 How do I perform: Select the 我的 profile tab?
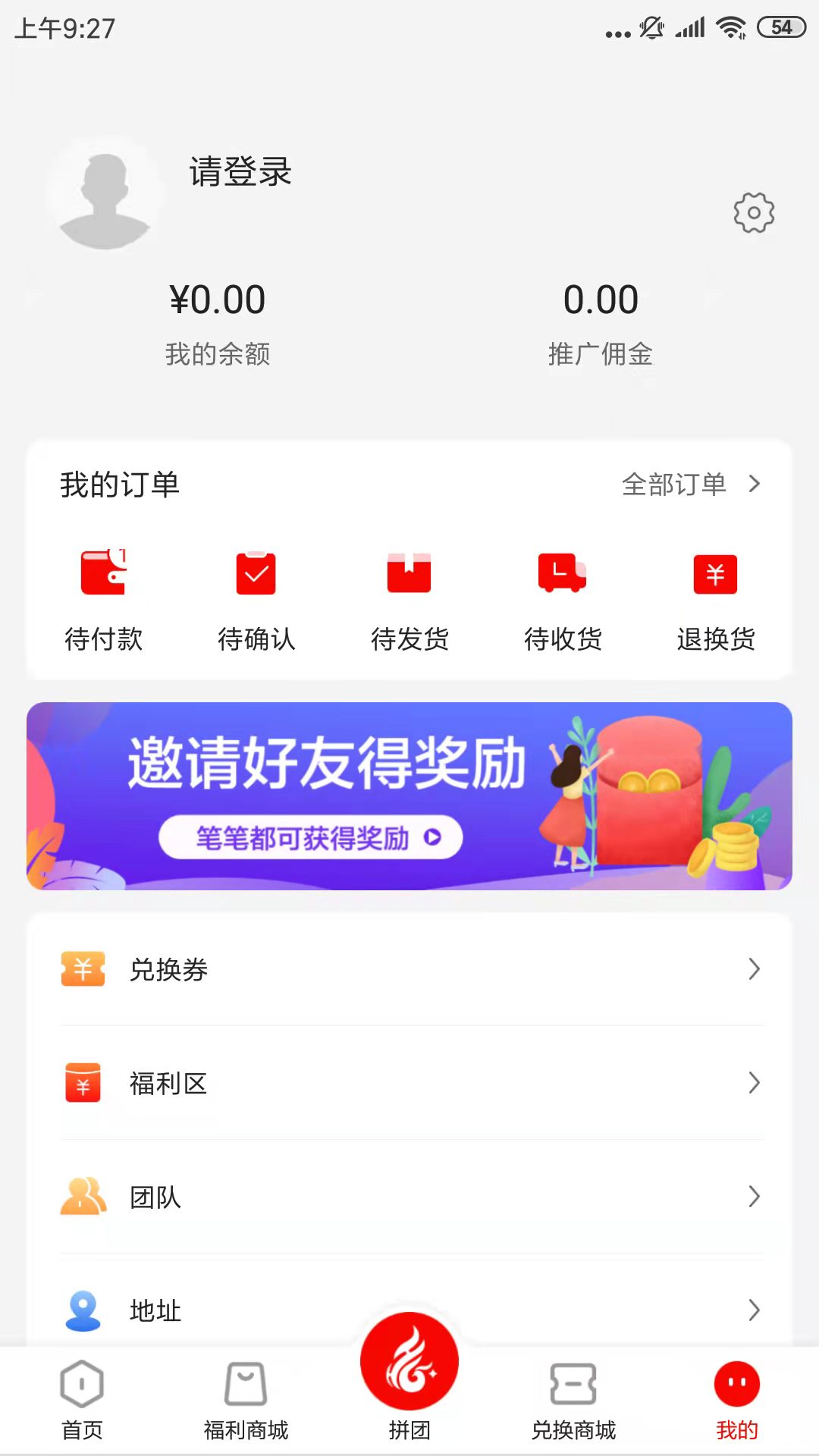point(736,1401)
